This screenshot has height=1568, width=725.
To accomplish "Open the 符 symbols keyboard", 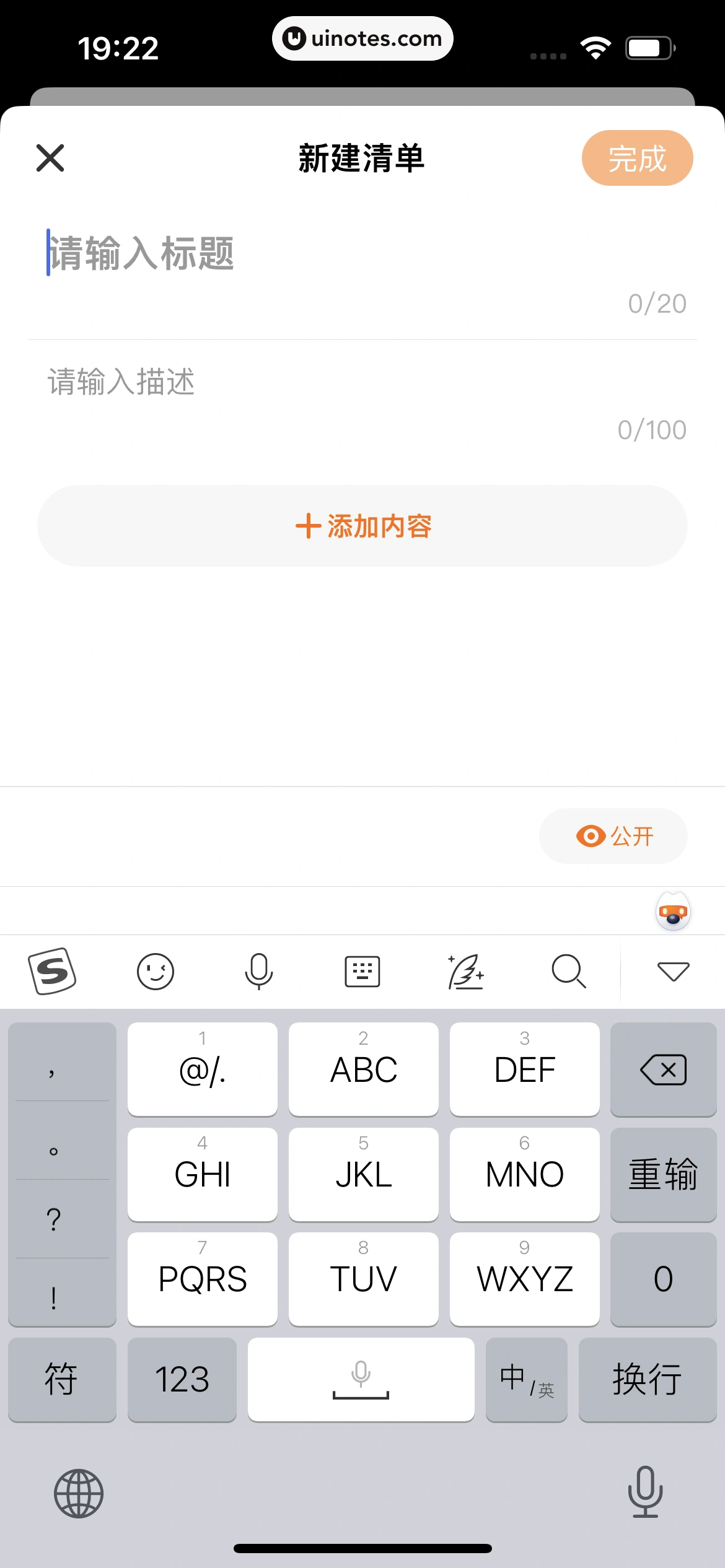I will 61,1380.
